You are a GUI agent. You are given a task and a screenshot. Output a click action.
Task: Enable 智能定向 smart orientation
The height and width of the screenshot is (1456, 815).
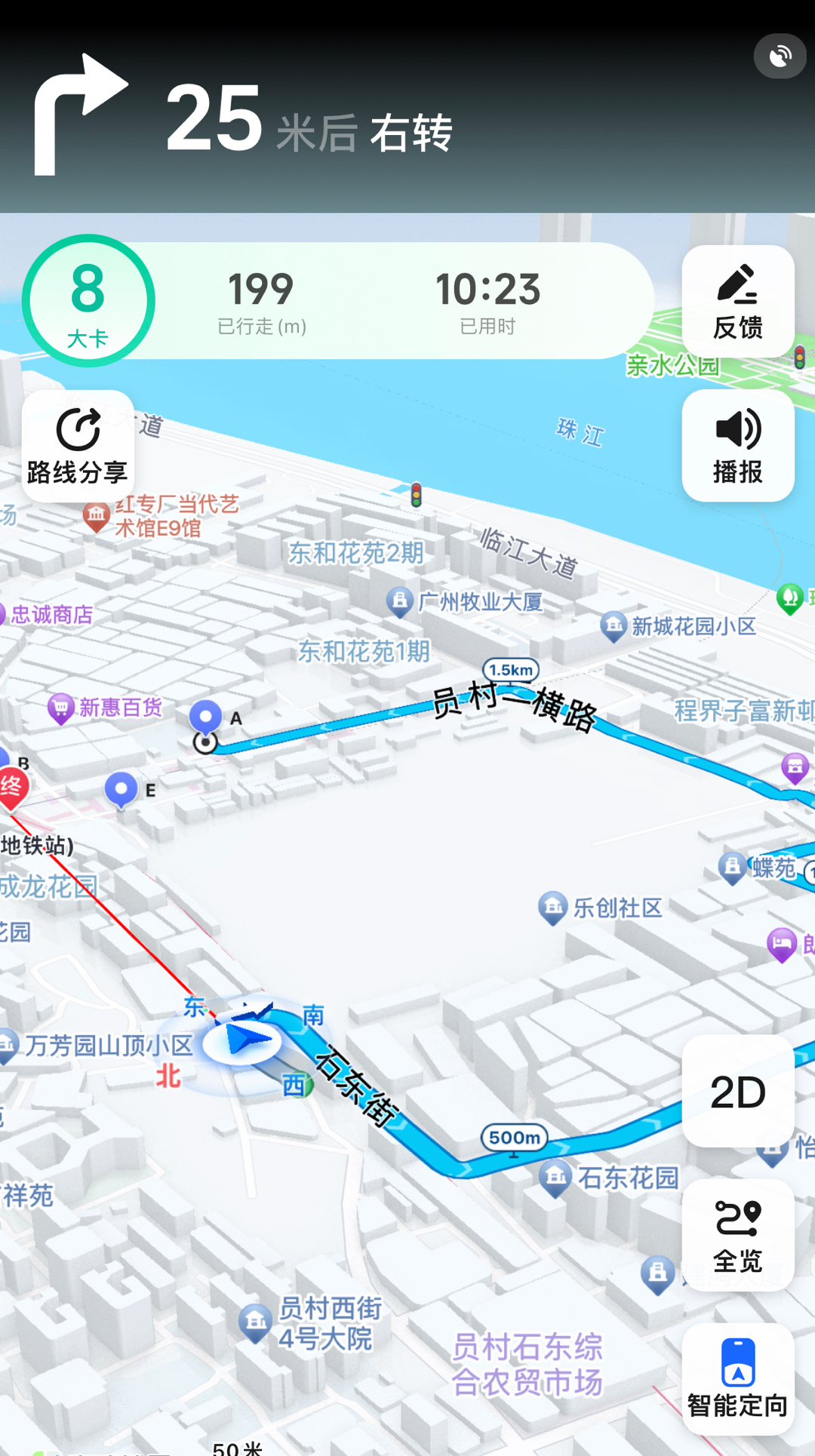pos(737,1378)
